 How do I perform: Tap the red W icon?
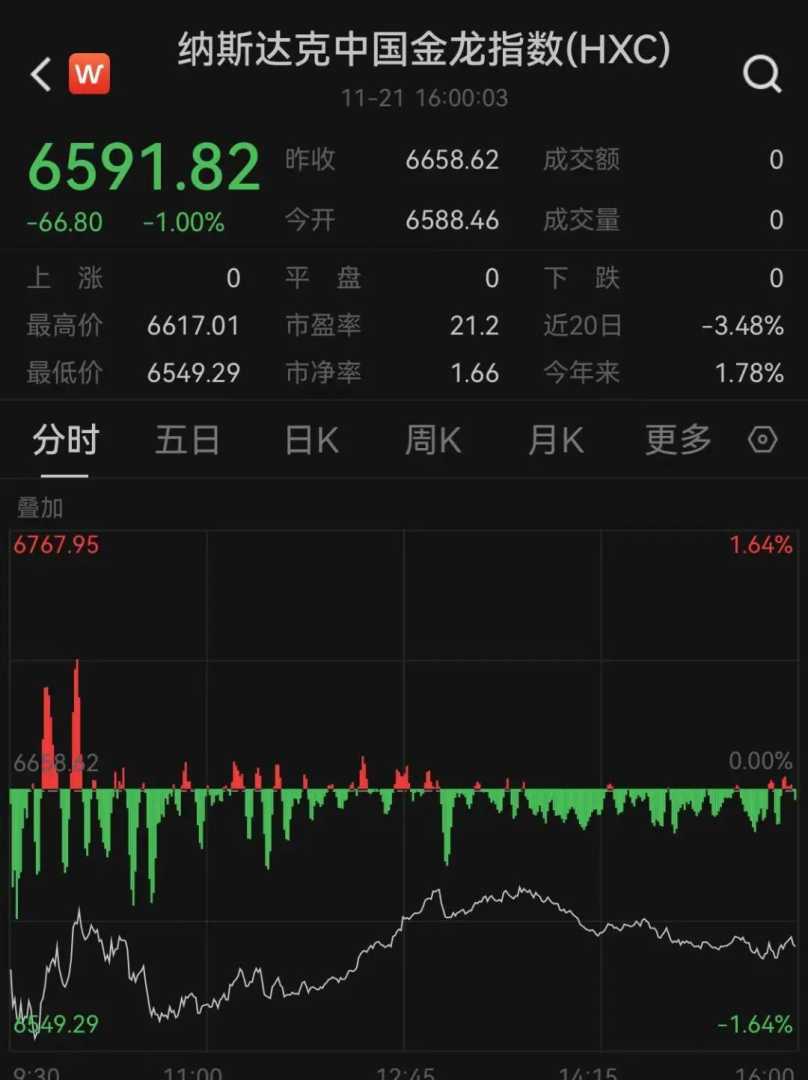pyautogui.click(x=90, y=74)
